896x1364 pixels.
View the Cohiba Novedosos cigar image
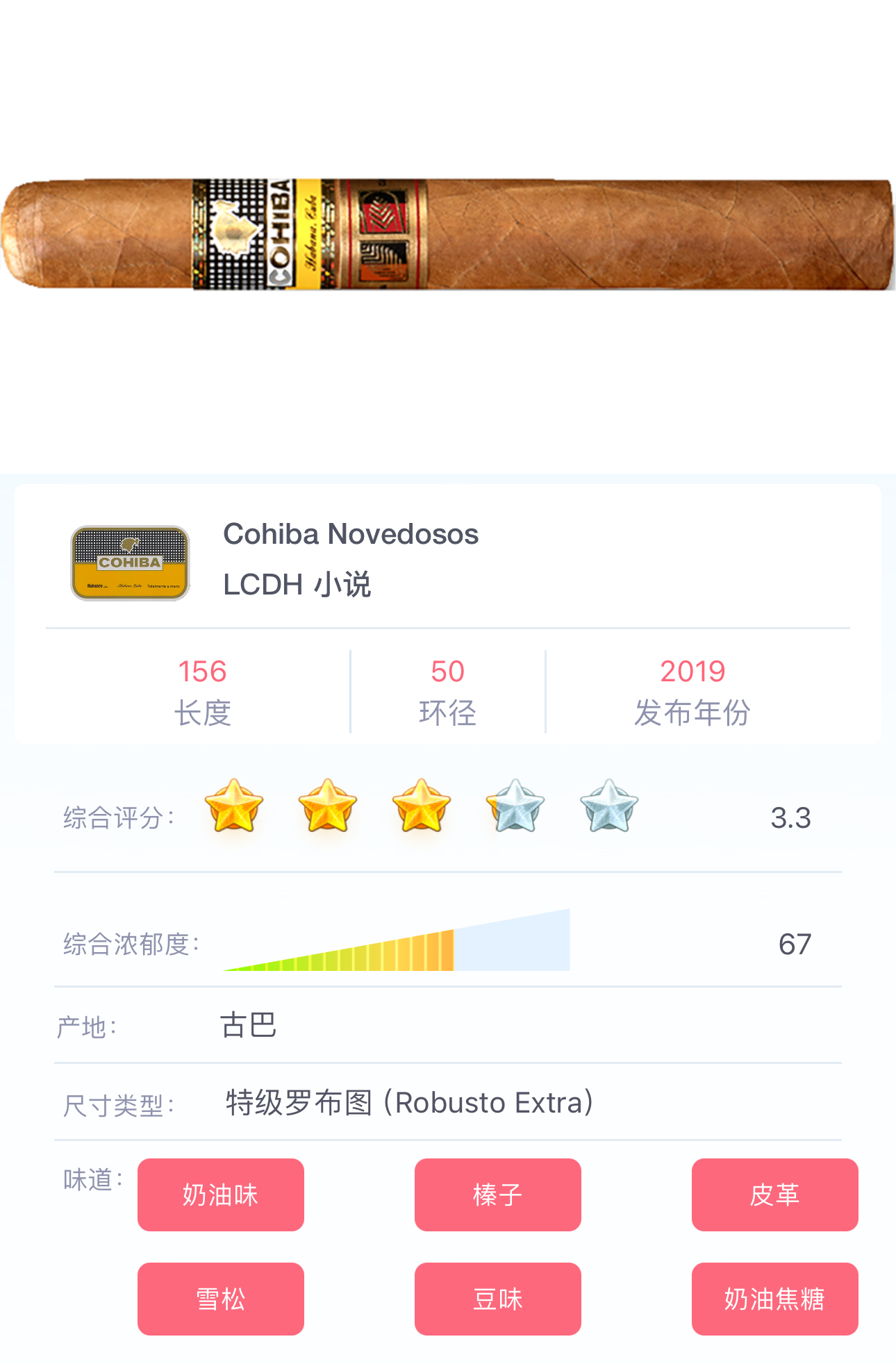(448, 234)
